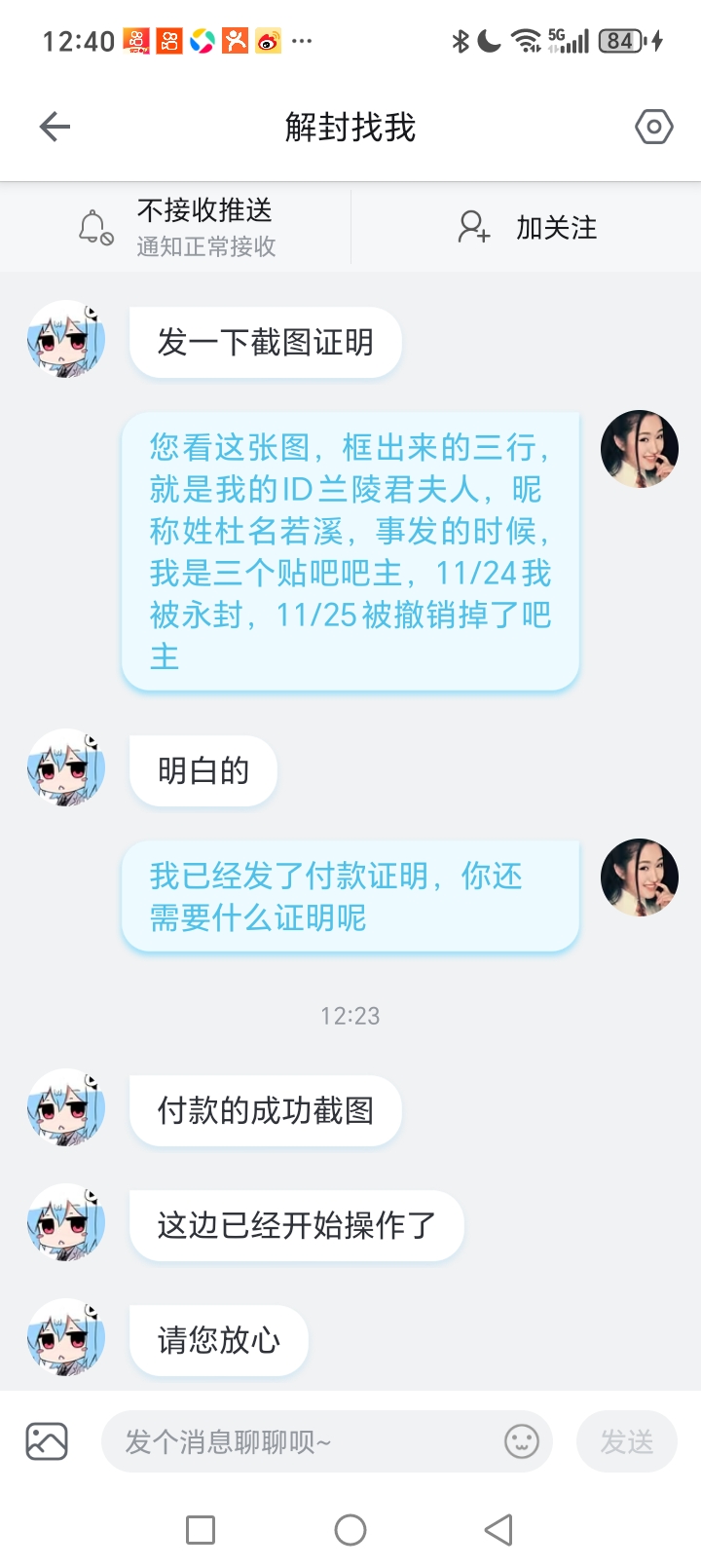Tap the system home button
This screenshot has width=701, height=1568.
point(350,1530)
